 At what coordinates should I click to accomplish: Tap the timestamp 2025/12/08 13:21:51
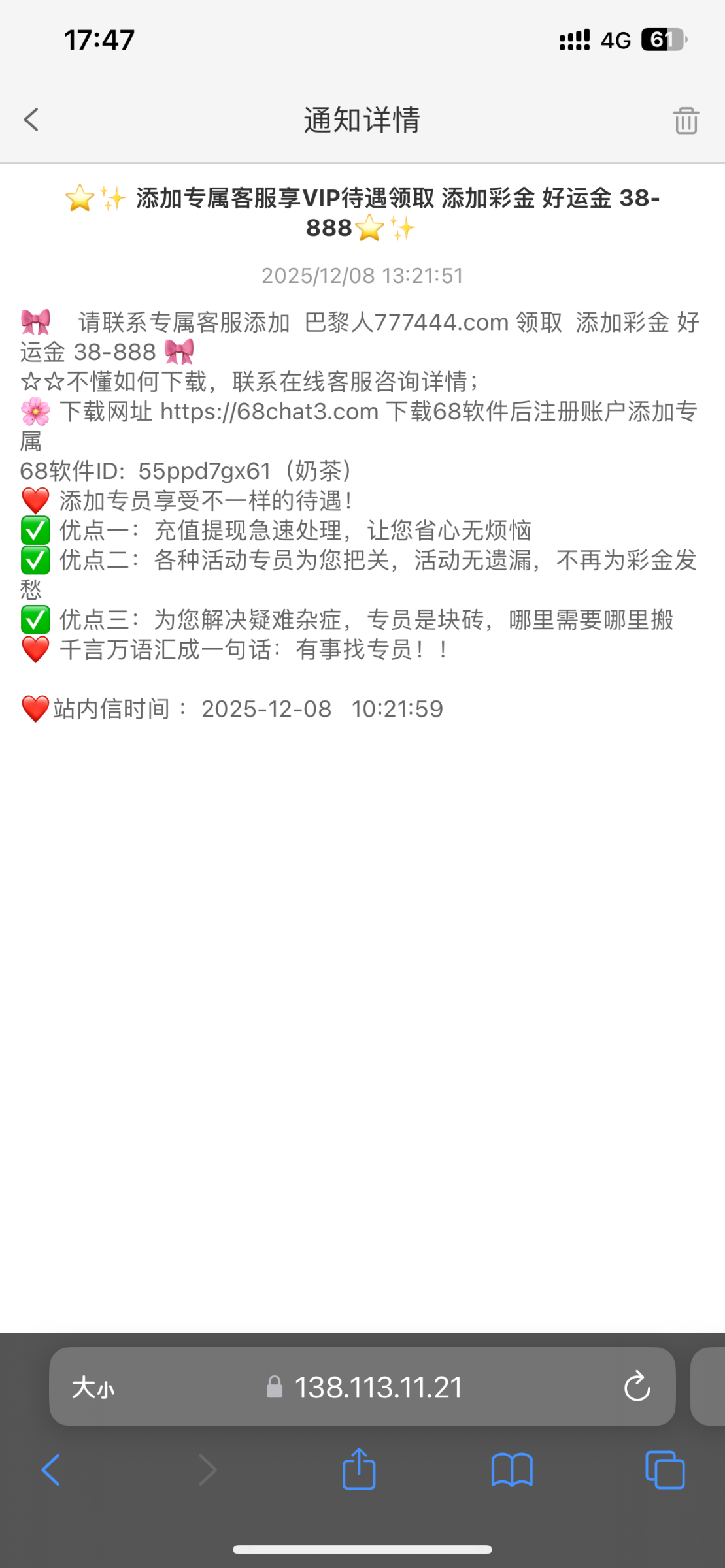point(362,275)
